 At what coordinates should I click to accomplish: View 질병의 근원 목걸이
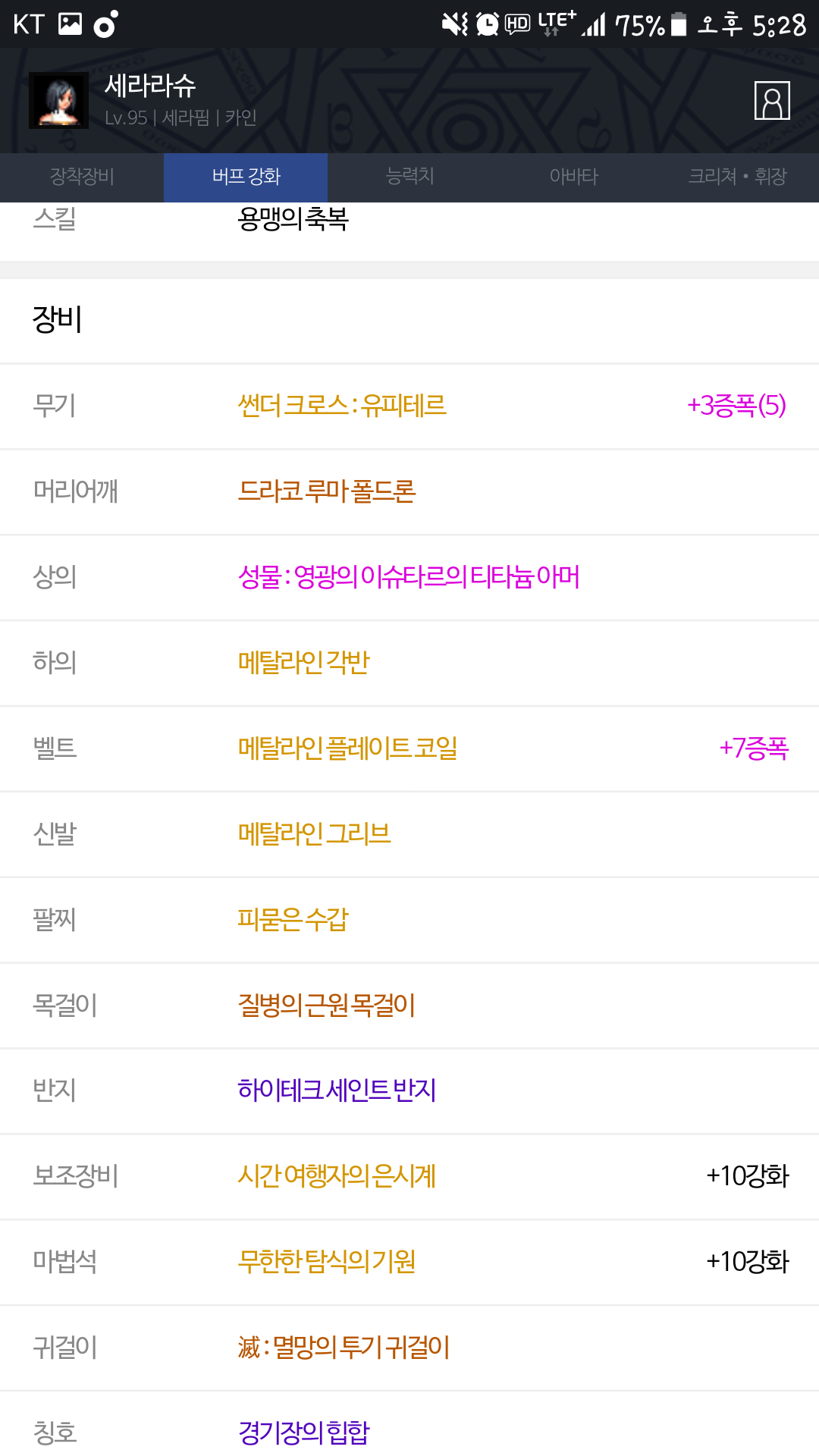tap(326, 1006)
